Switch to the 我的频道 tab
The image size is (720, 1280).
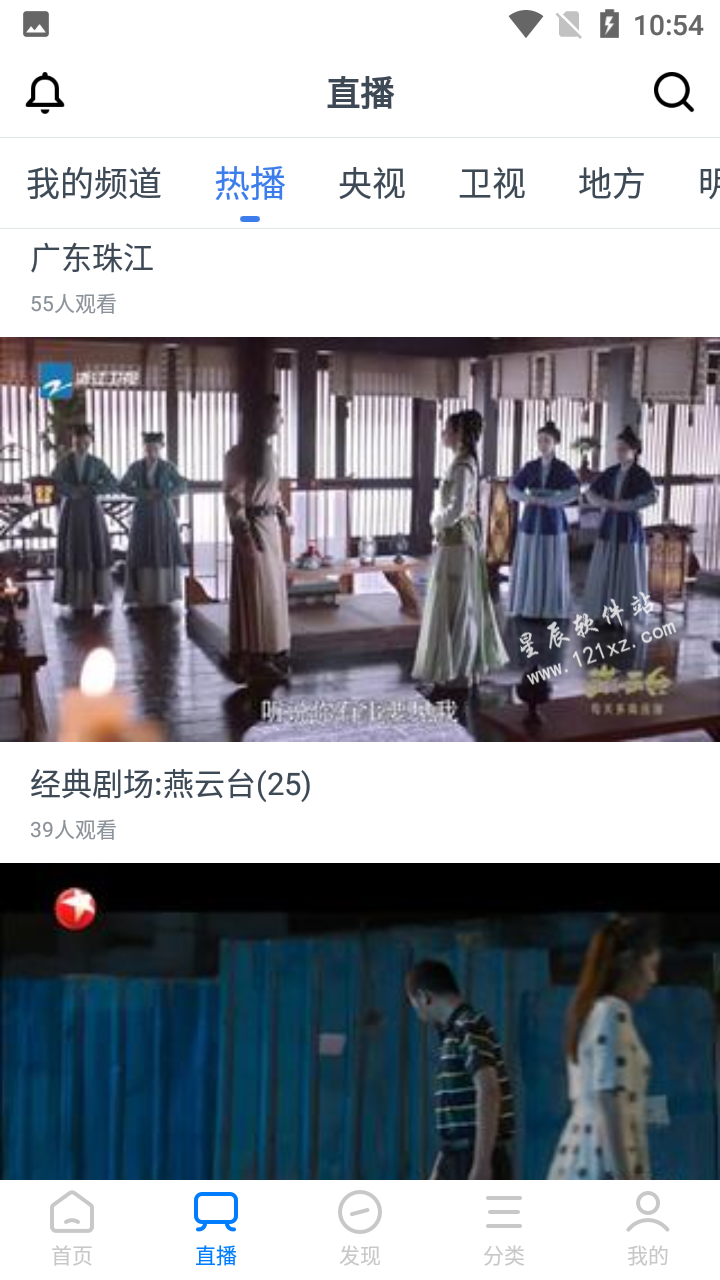[x=94, y=184]
